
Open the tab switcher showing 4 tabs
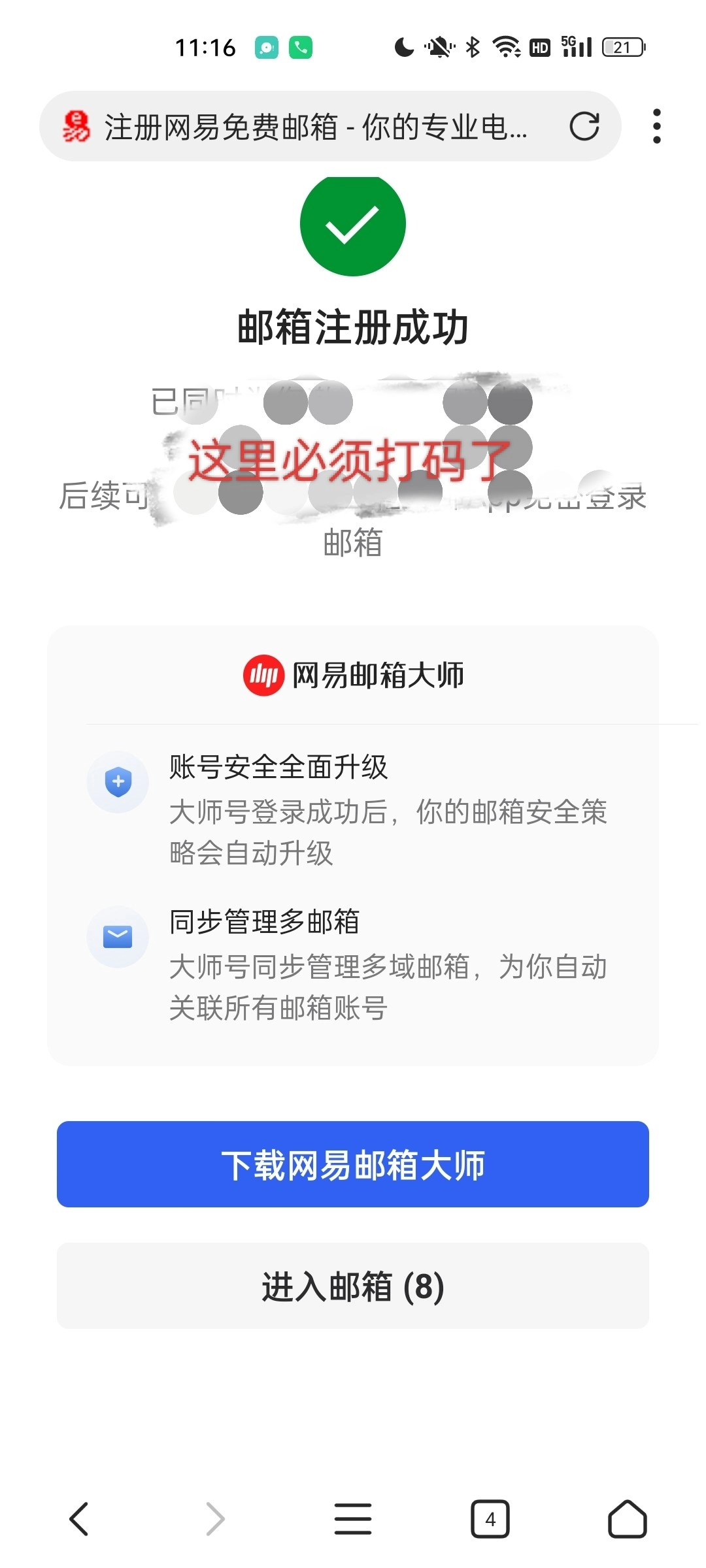[490, 1518]
